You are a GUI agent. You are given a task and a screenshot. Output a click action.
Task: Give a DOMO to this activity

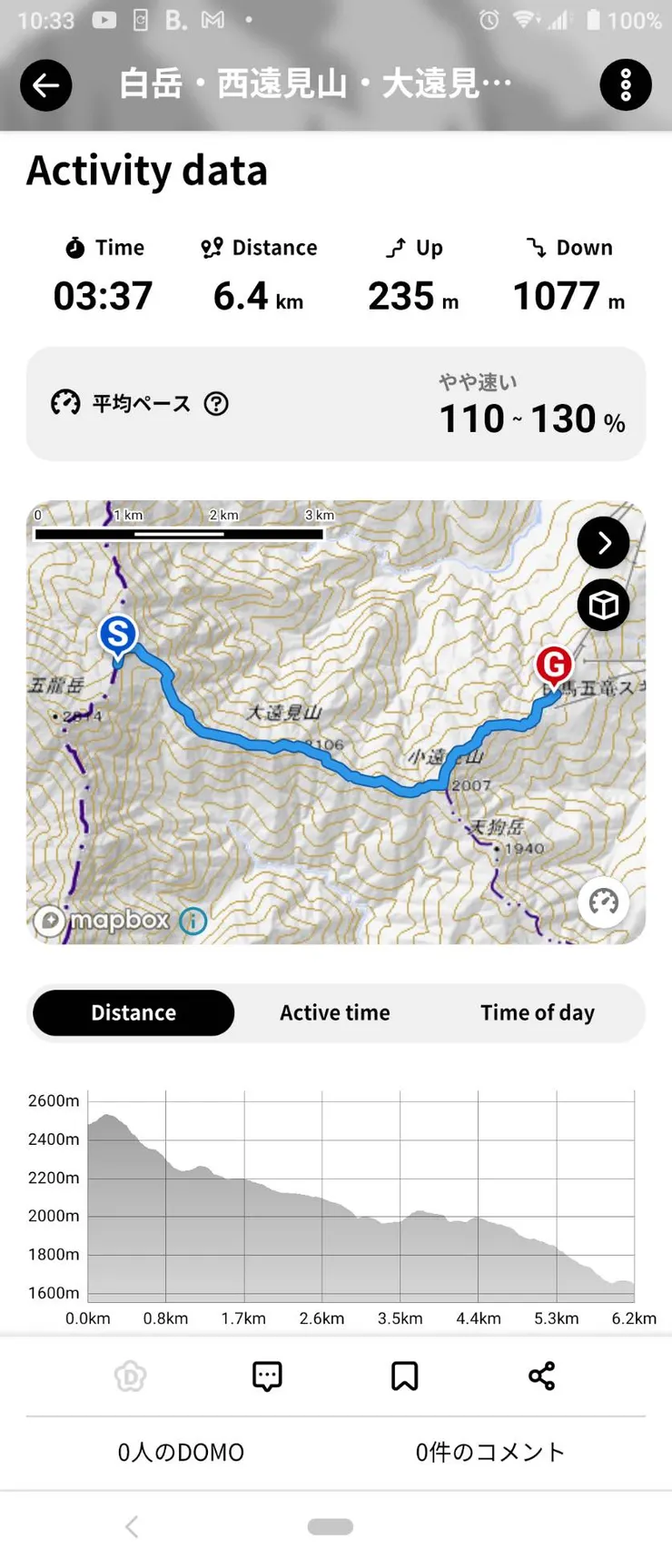pos(131,1376)
